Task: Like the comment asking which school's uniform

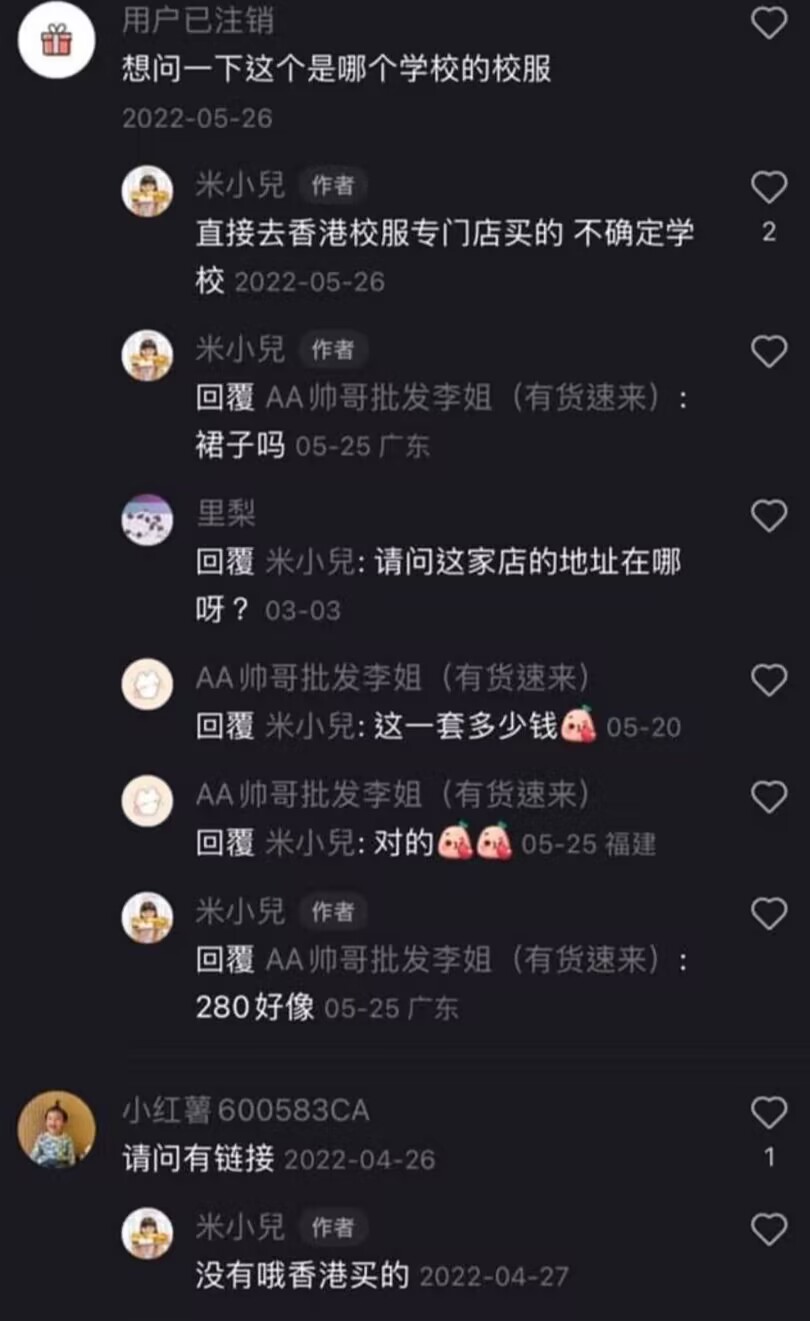Action: pyautogui.click(x=769, y=22)
